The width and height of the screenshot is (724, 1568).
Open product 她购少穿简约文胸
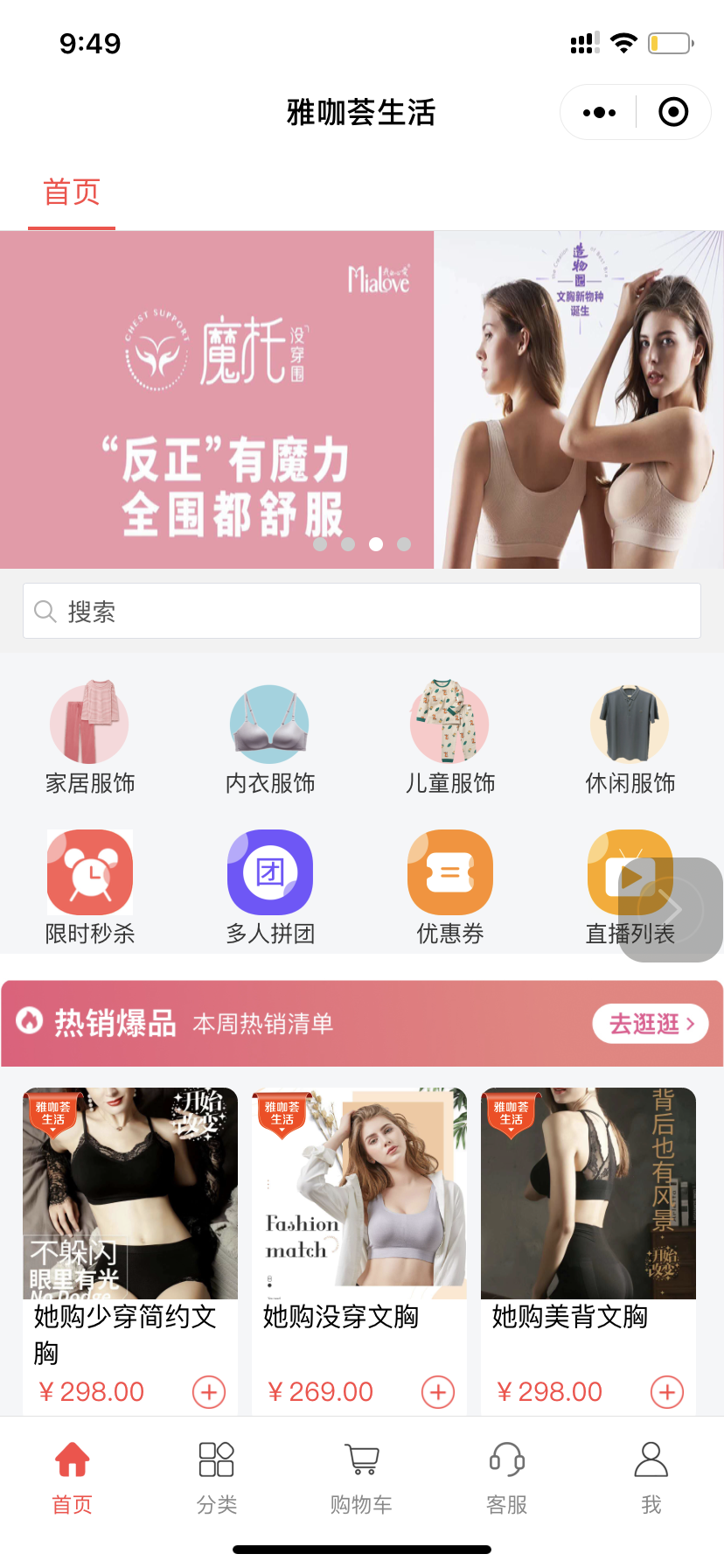click(x=129, y=1225)
